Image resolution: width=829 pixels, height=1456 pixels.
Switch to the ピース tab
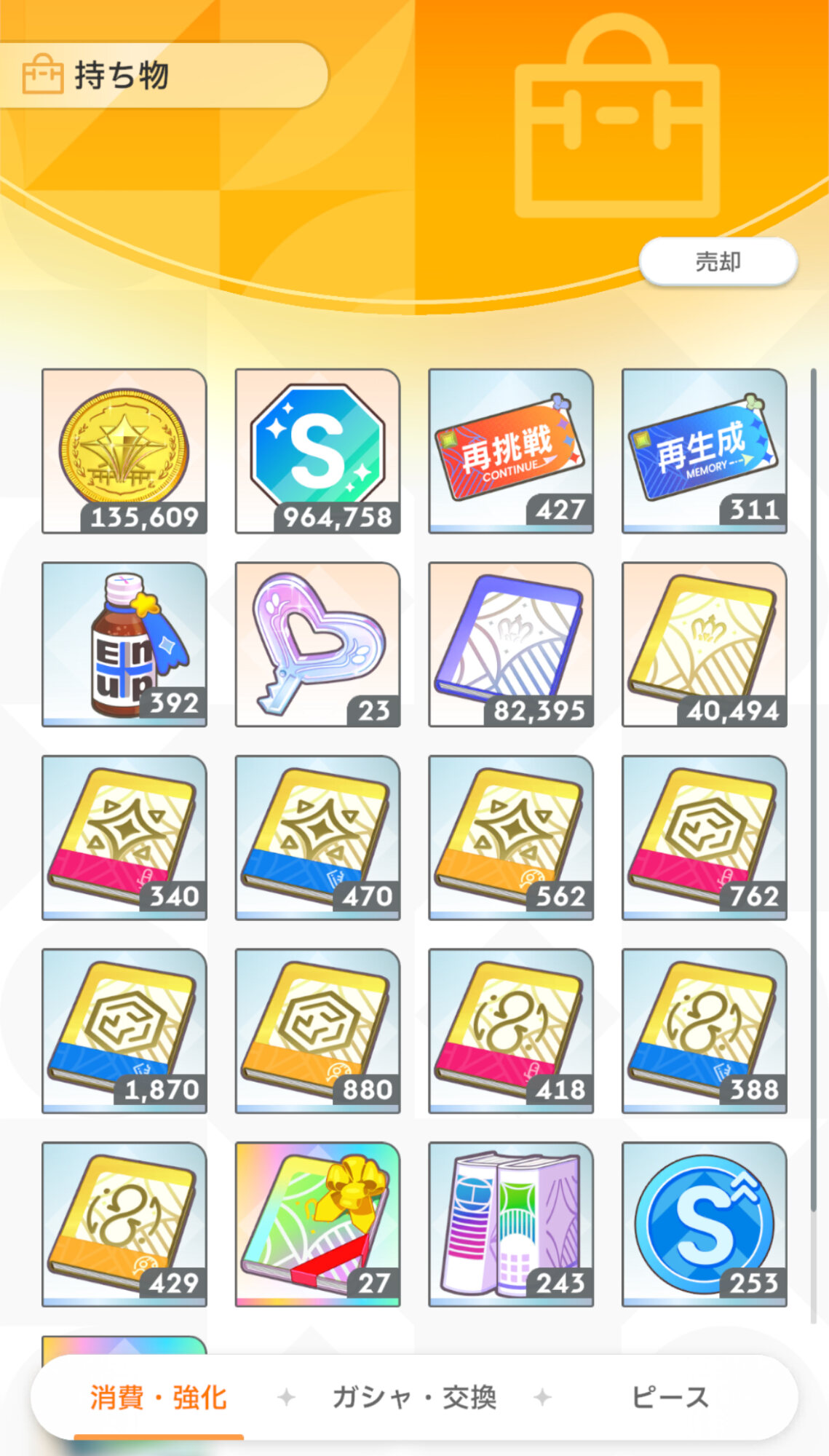pos(670,1398)
